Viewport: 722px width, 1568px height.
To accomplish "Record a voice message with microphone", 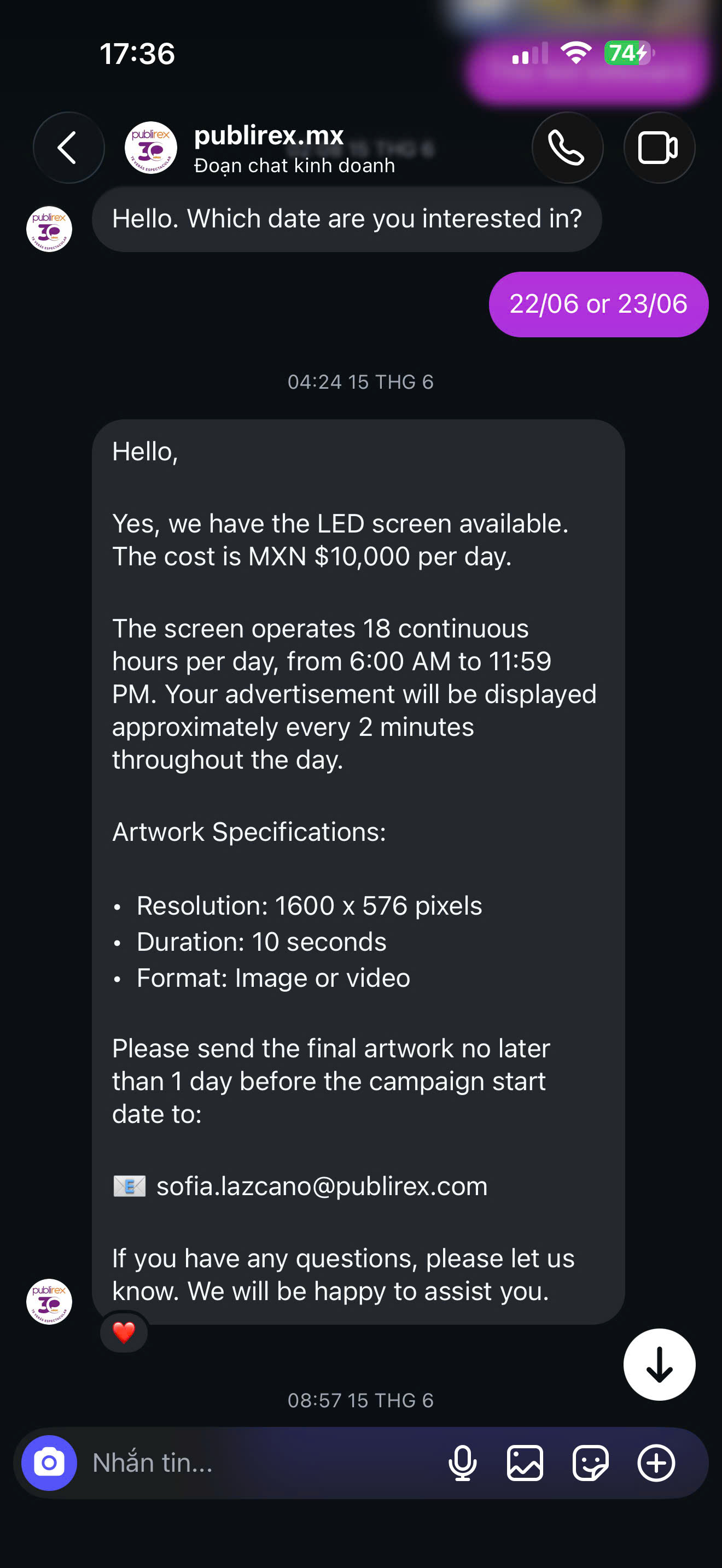I will (x=462, y=1462).
